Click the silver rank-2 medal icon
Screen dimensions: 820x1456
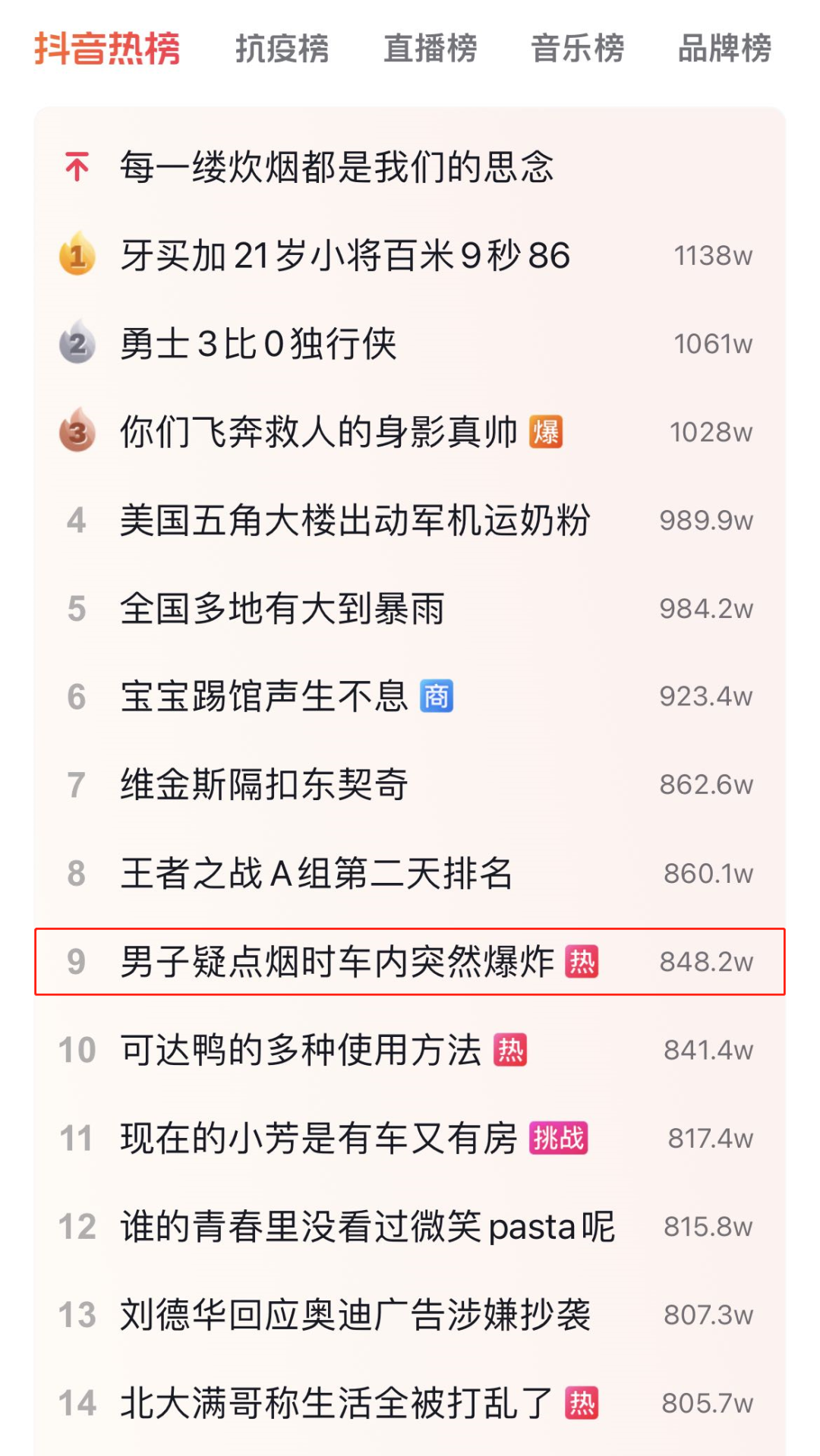pos(77,344)
